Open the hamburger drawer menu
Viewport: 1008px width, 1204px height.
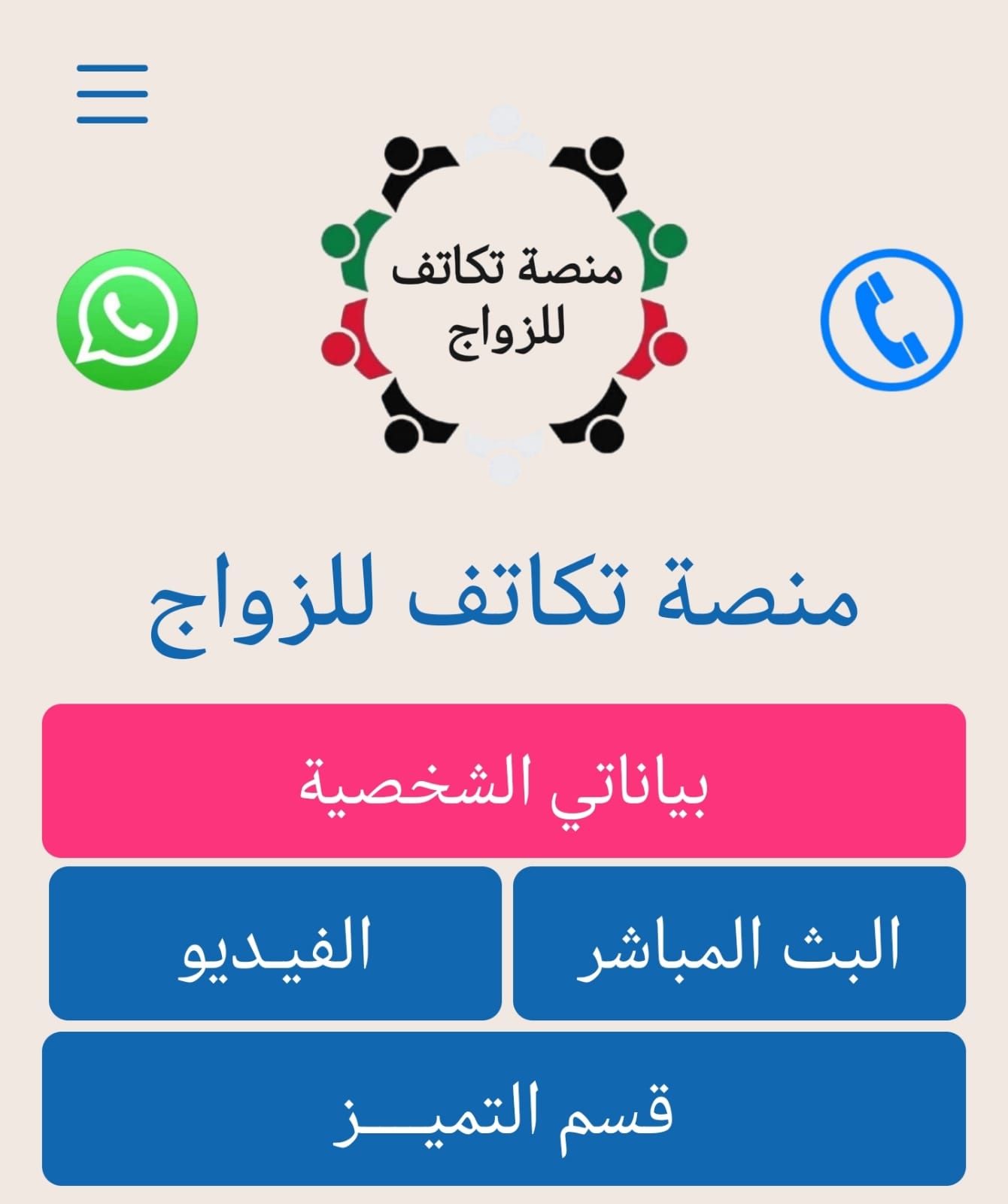pos(112,94)
